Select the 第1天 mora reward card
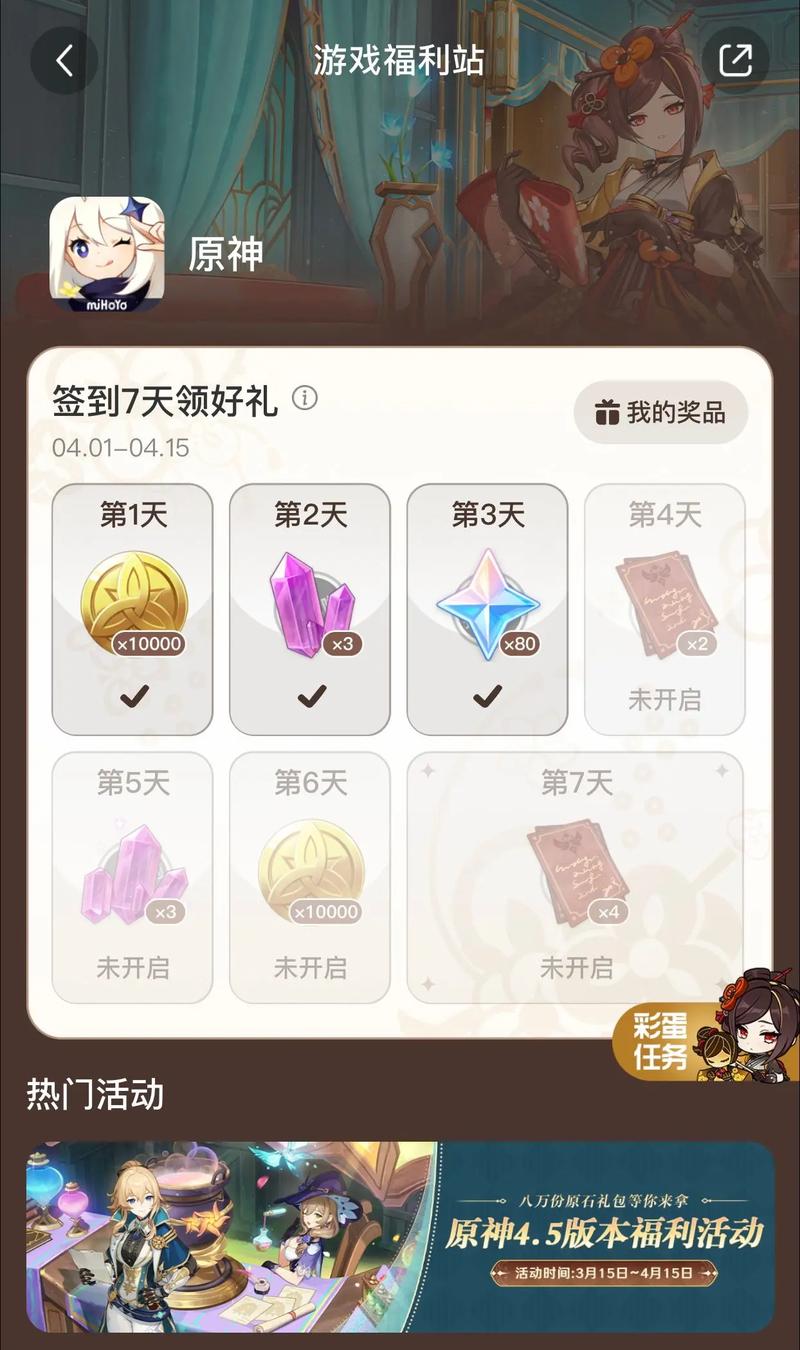800x1350 pixels. [132, 609]
